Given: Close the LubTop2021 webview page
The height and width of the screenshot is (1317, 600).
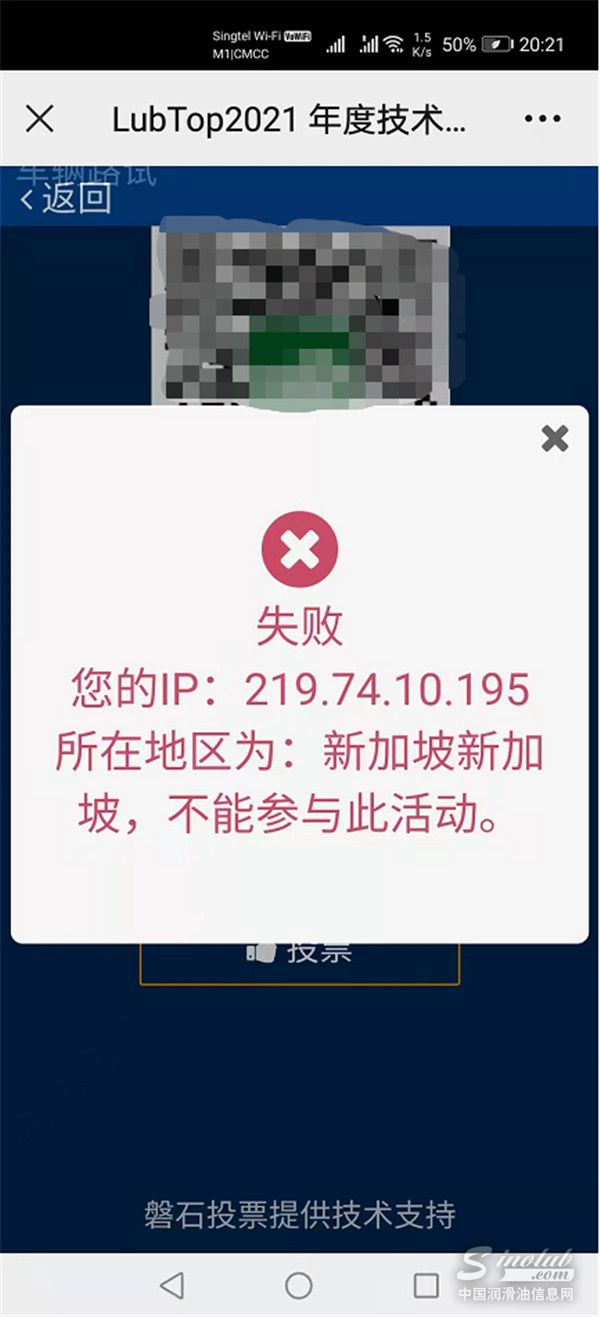Looking at the screenshot, I should click(39, 119).
